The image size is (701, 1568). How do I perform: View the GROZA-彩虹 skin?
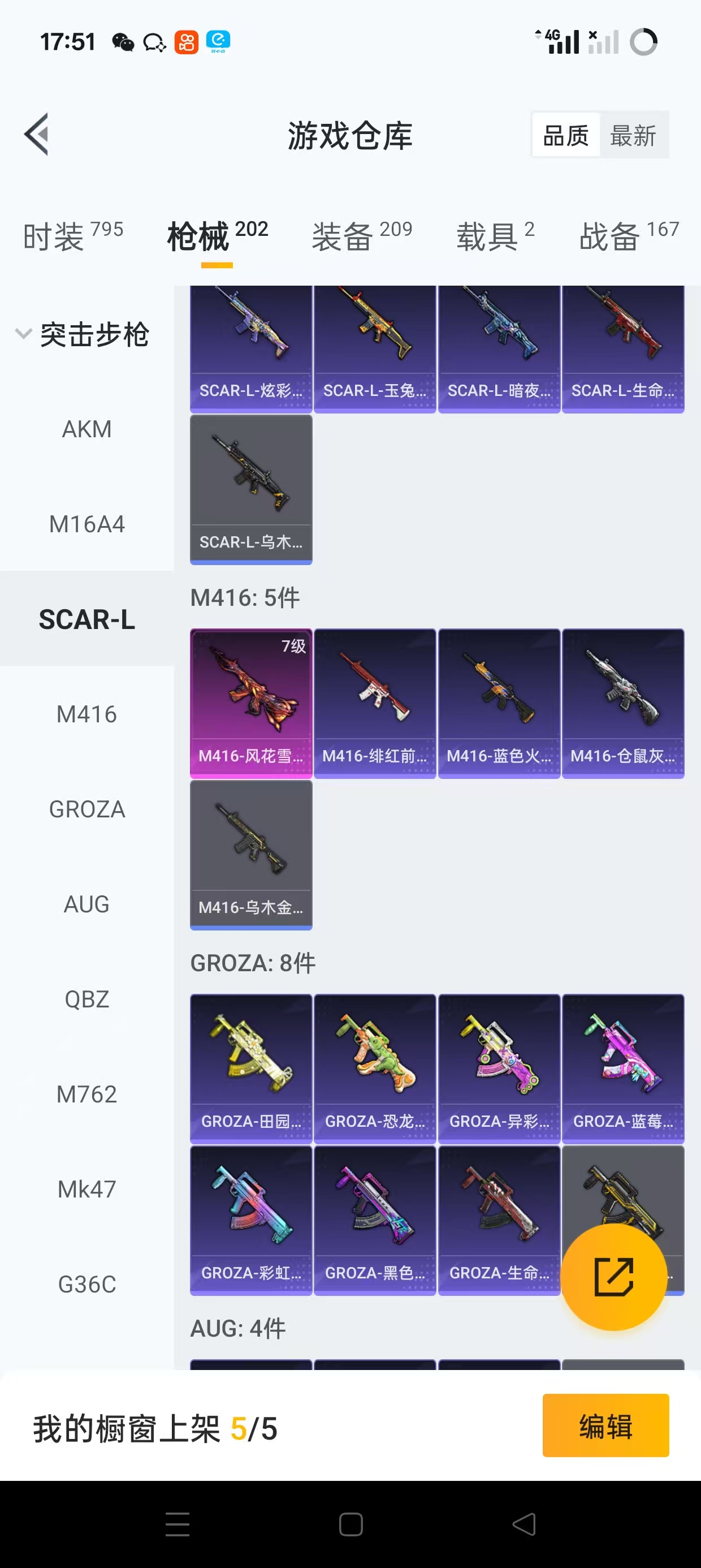(x=250, y=1220)
